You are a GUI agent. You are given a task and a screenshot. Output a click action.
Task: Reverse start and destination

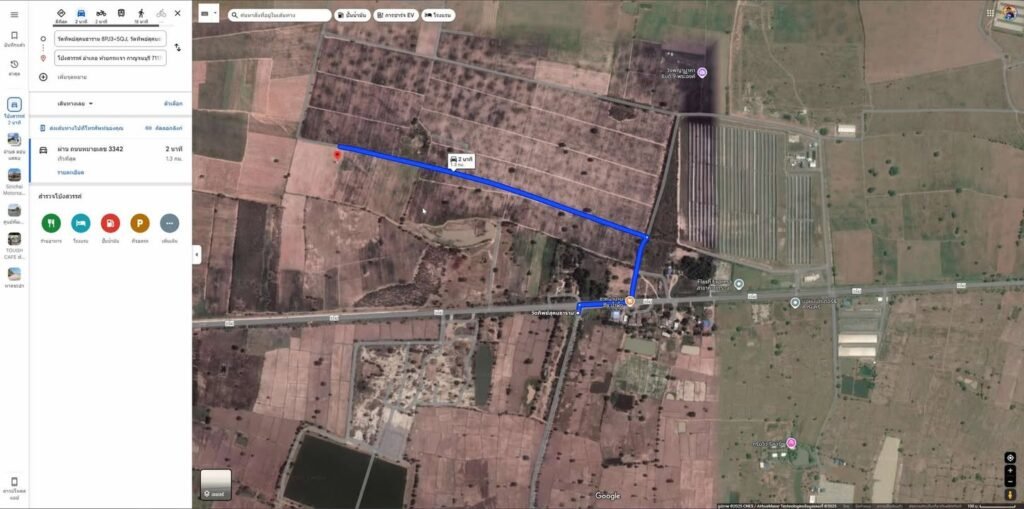178,47
